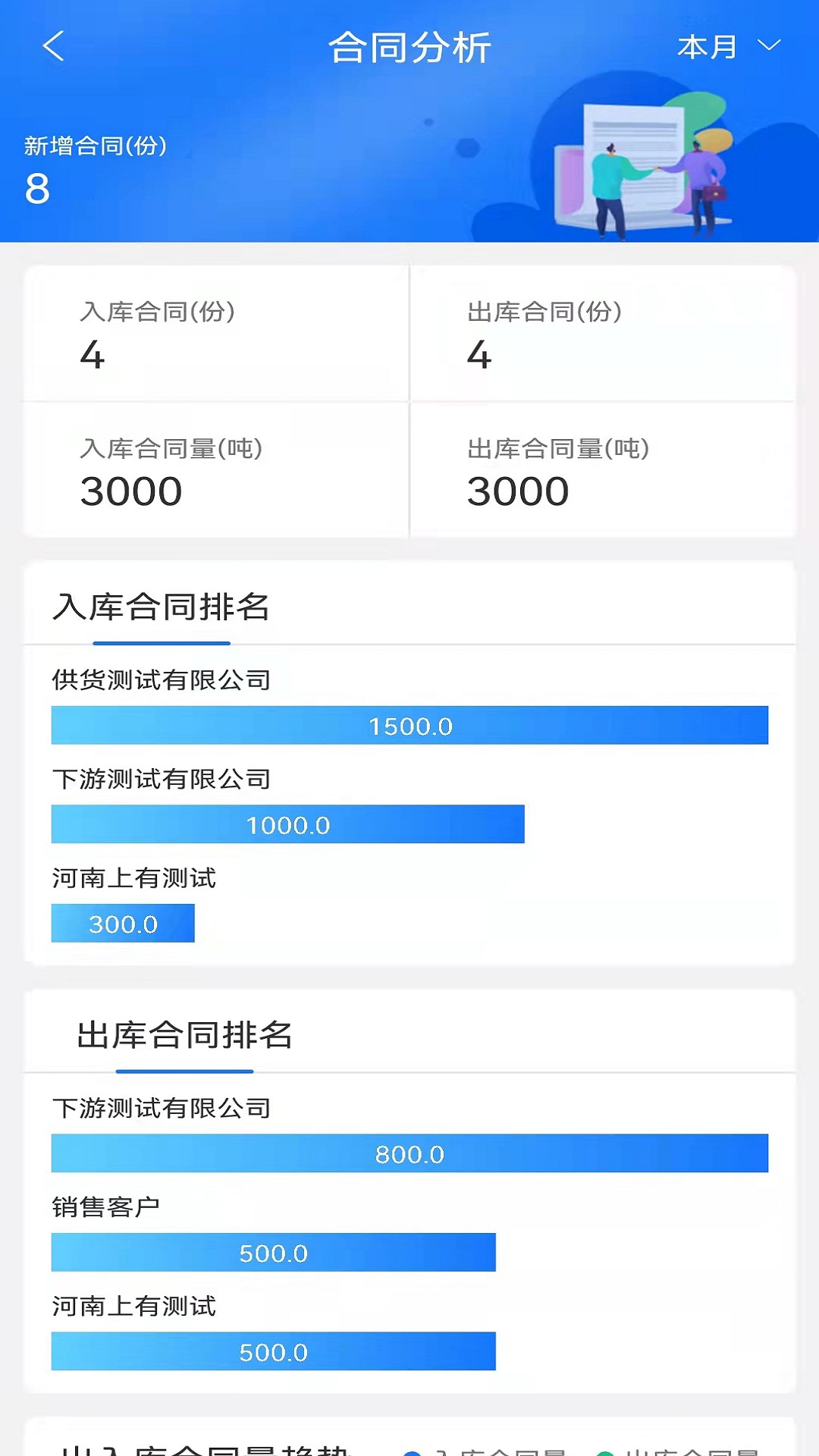Go back from 合同分析 page
The height and width of the screenshot is (1456, 819).
53,46
